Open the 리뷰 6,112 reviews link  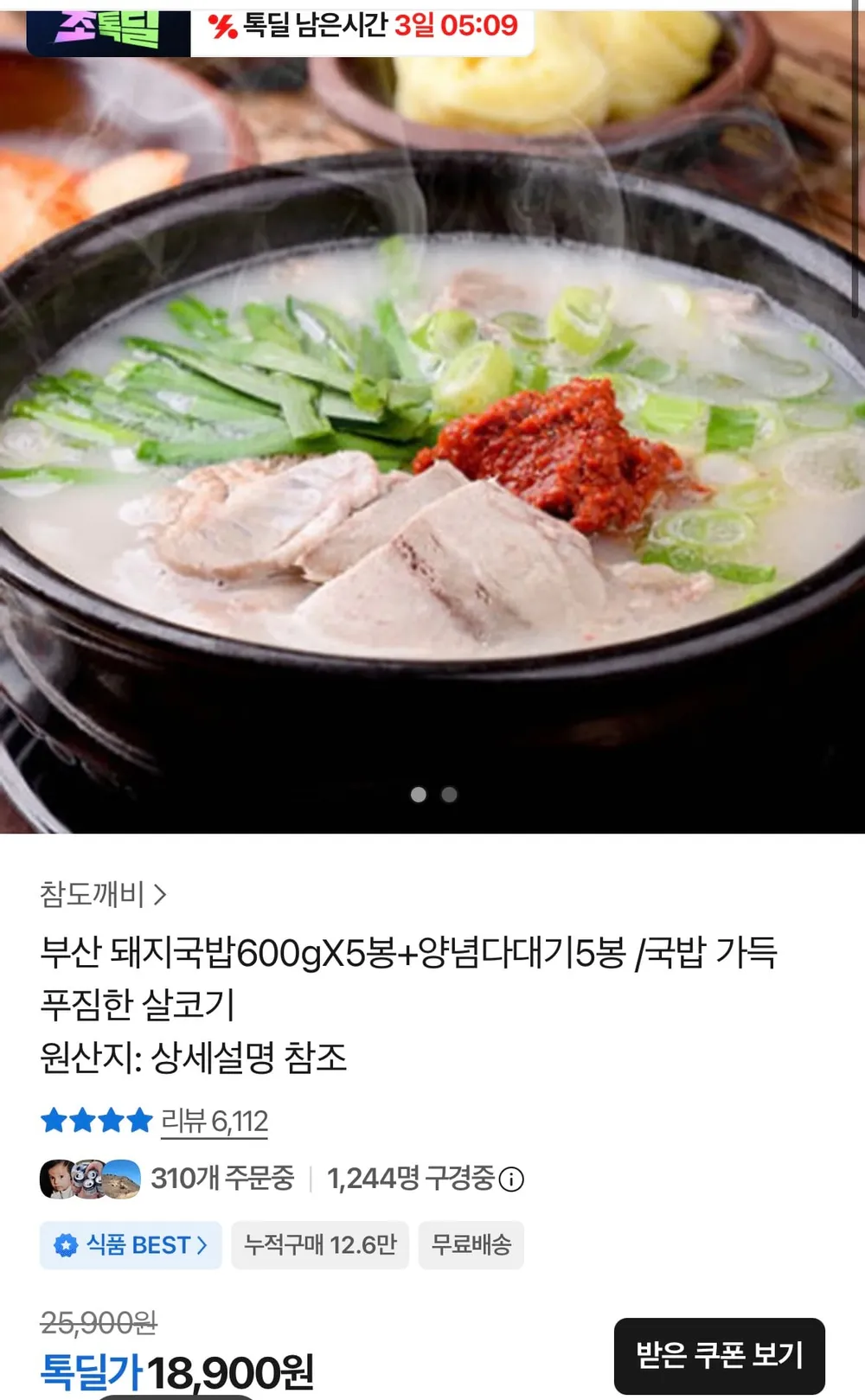[215, 1122]
